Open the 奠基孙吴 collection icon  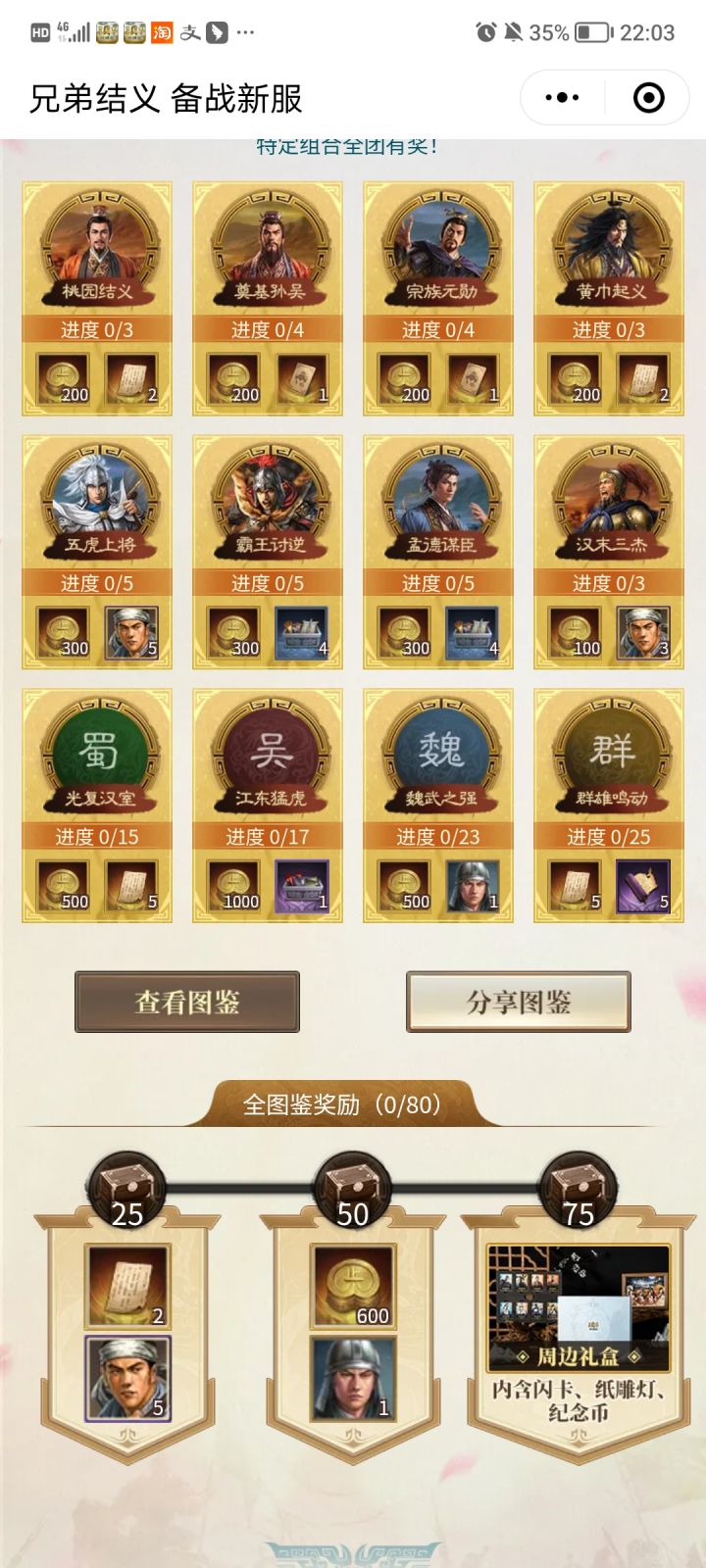[x=266, y=245]
